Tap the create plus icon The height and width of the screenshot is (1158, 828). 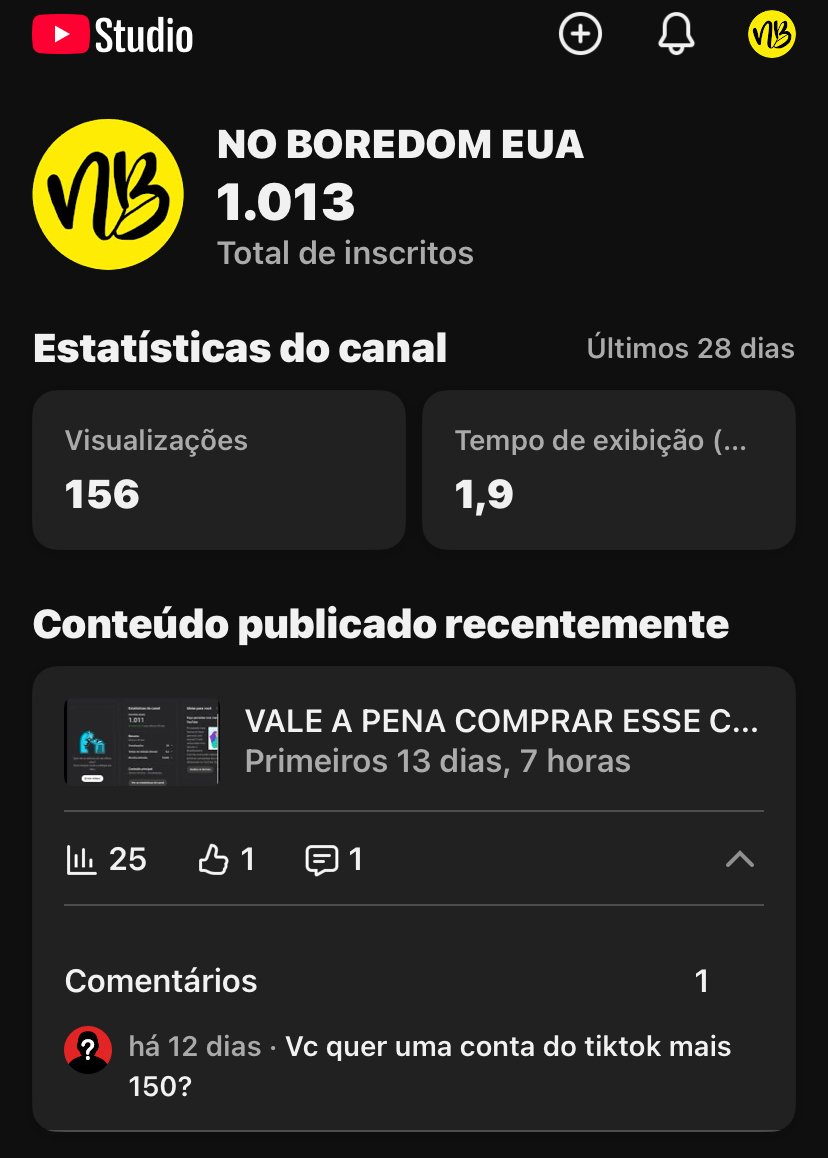[x=580, y=35]
